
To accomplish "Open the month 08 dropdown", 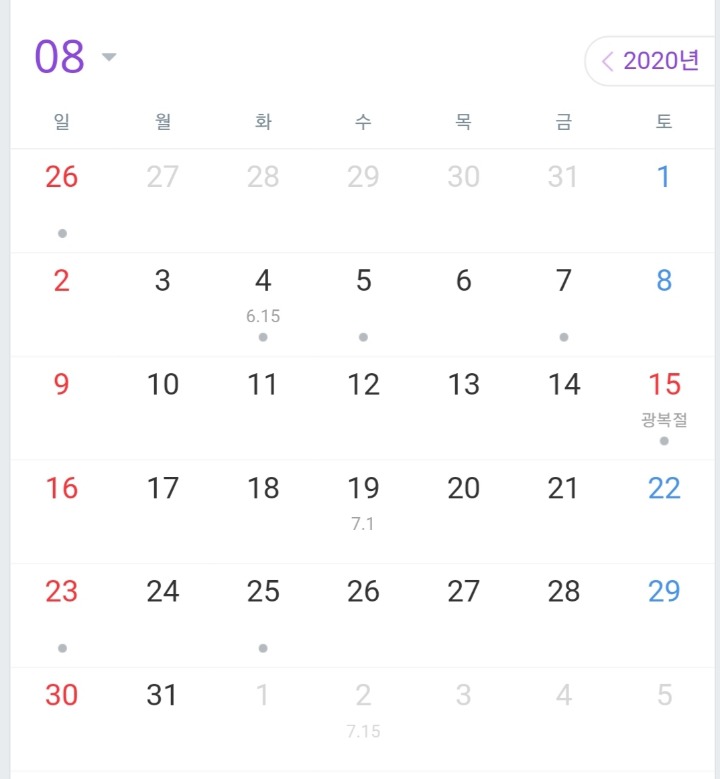I will tap(75, 57).
